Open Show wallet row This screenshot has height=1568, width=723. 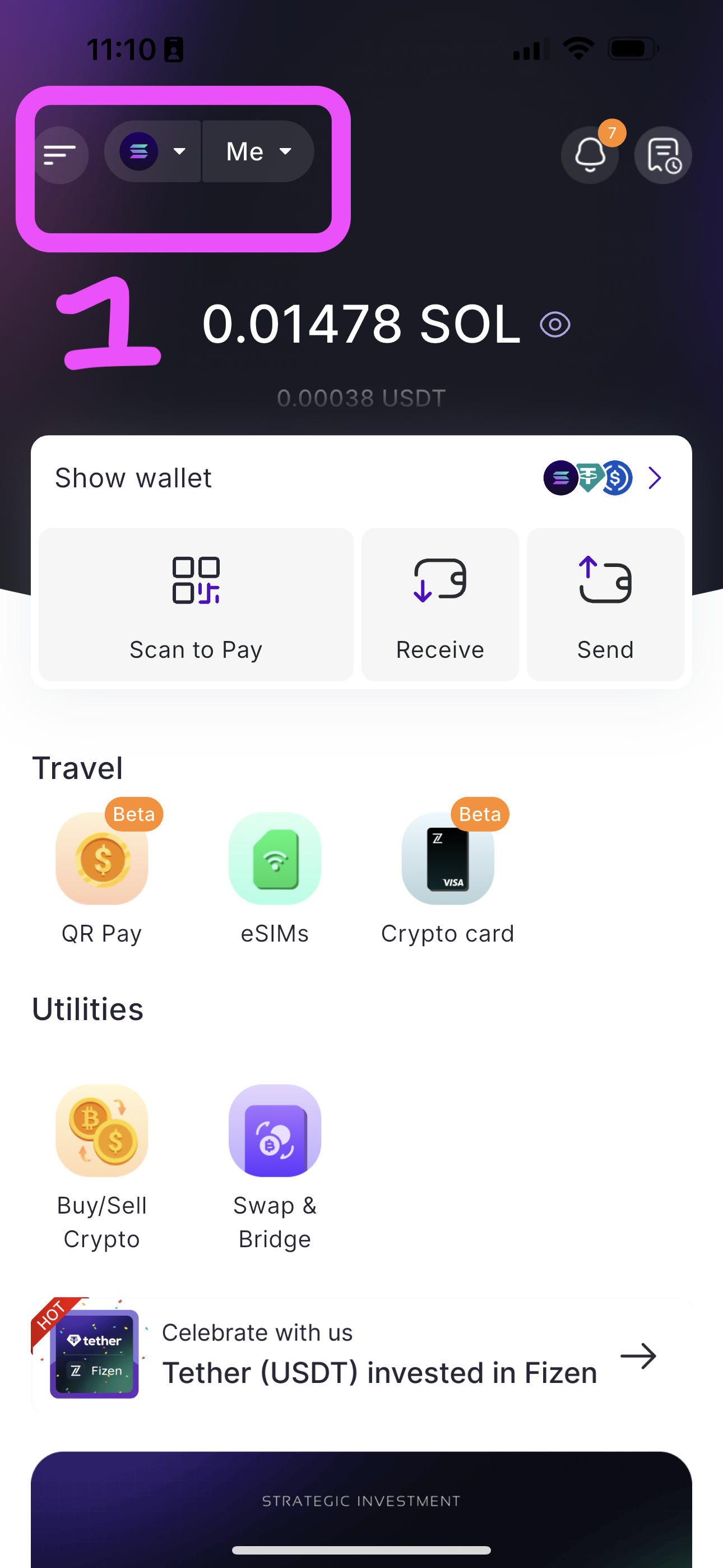click(x=361, y=478)
